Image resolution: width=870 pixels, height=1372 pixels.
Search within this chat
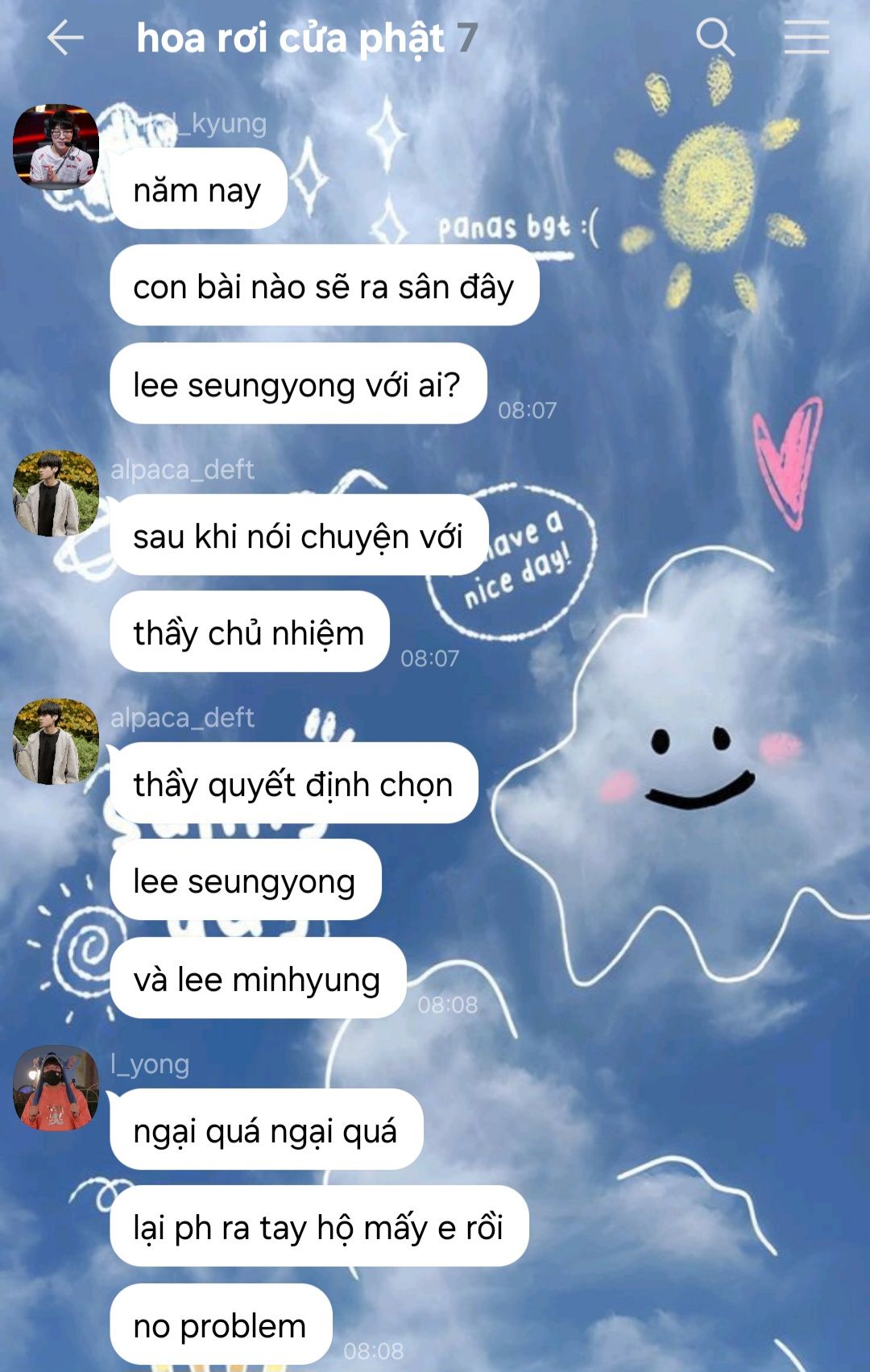715,38
